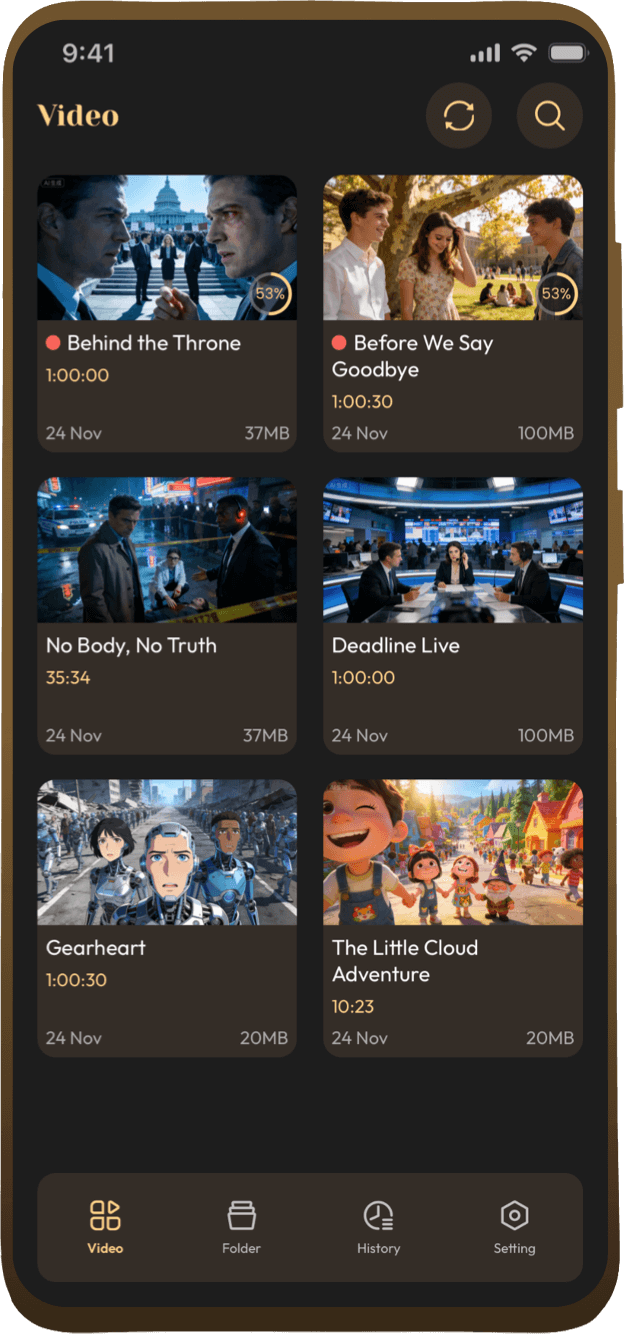Go to the Folder tab

241,1227
